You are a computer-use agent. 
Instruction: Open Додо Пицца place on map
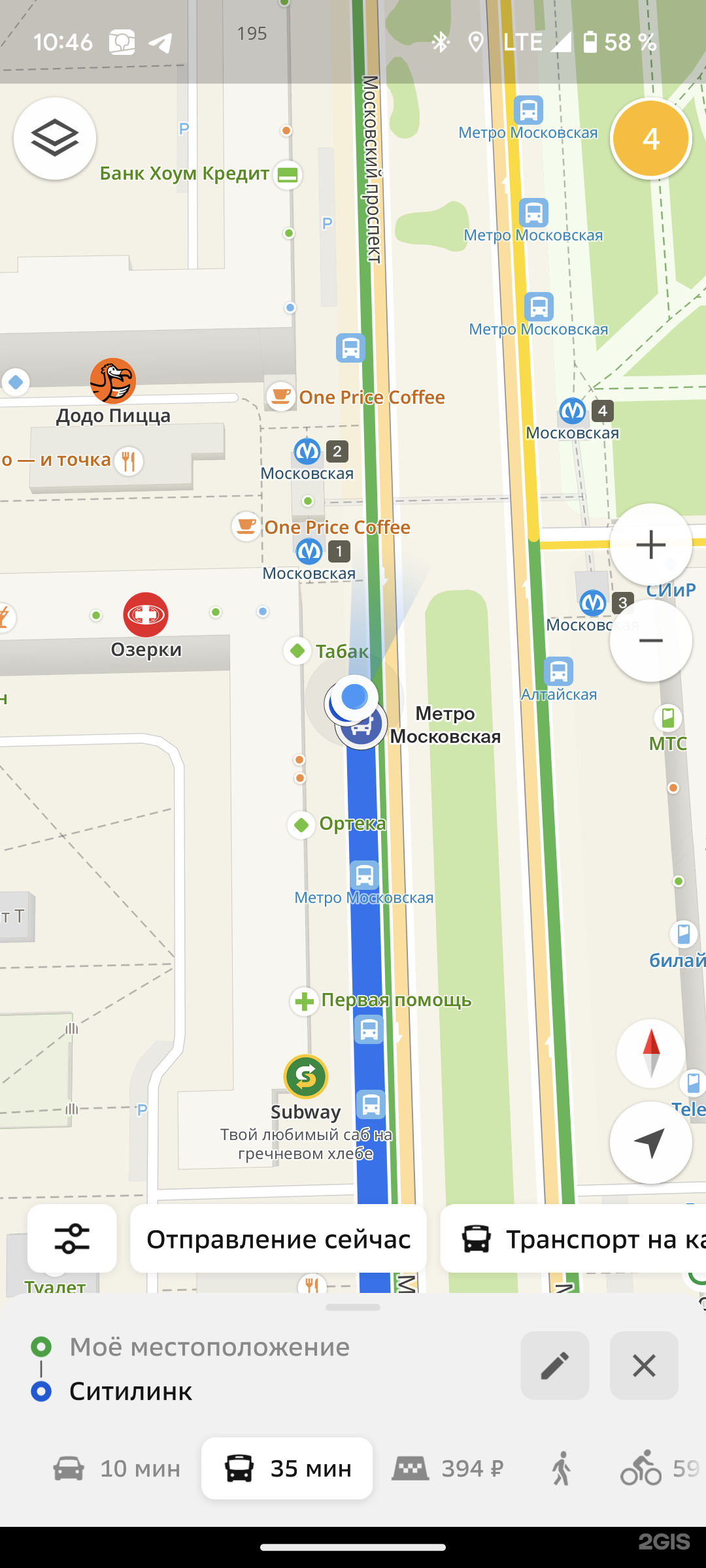coord(113,382)
